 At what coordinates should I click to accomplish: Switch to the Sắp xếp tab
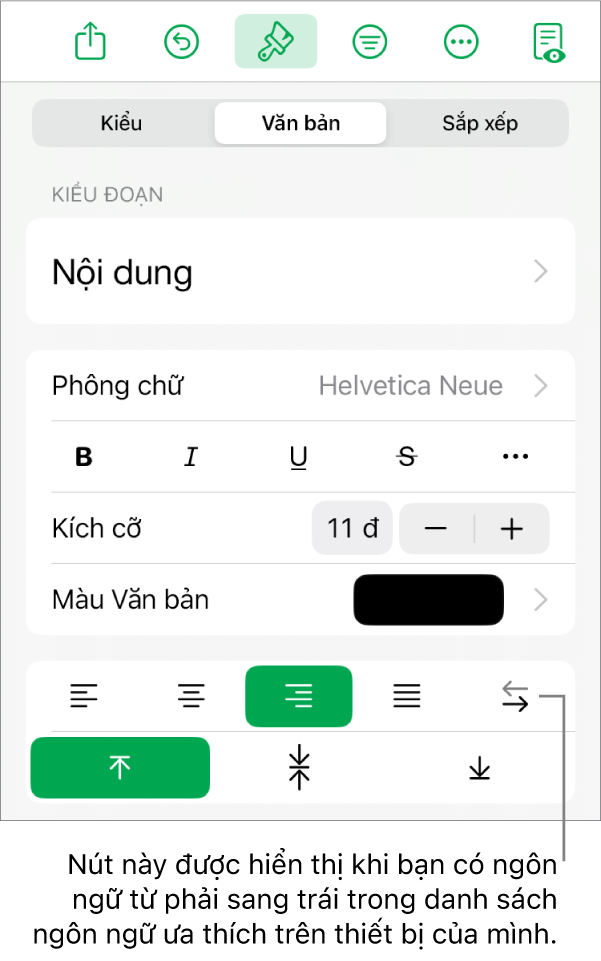[x=480, y=124]
